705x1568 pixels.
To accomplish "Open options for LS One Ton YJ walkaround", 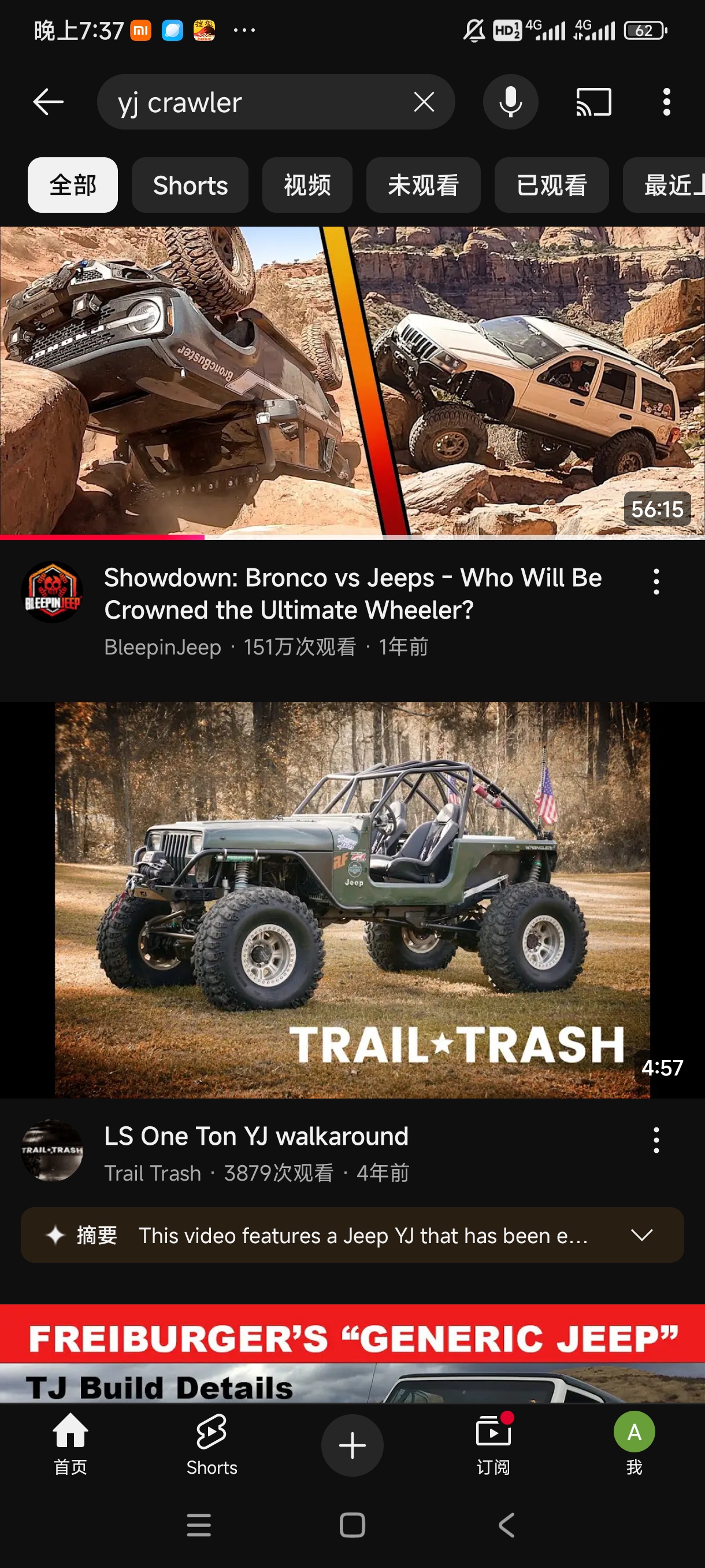I will tap(656, 1140).
